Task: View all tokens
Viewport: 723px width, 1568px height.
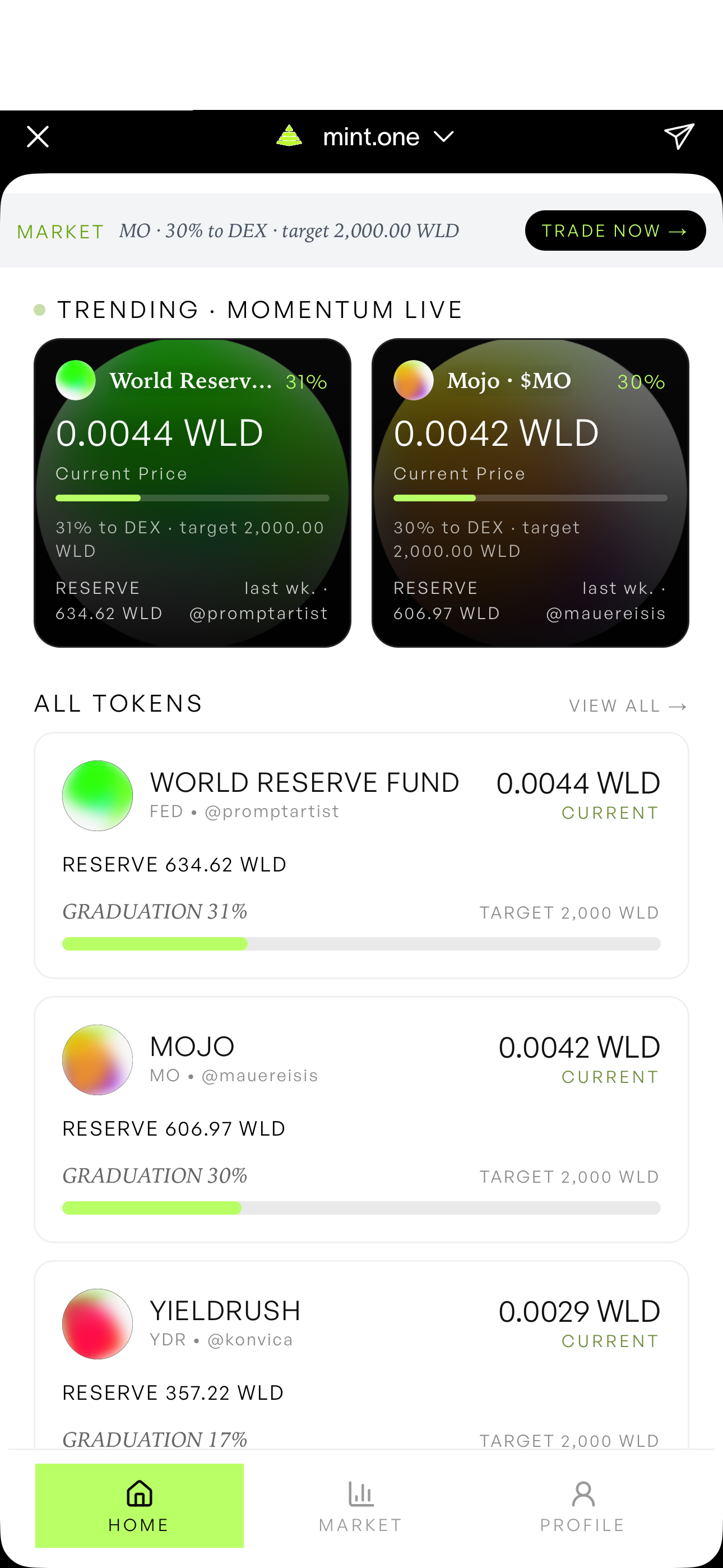Action: pos(628,706)
